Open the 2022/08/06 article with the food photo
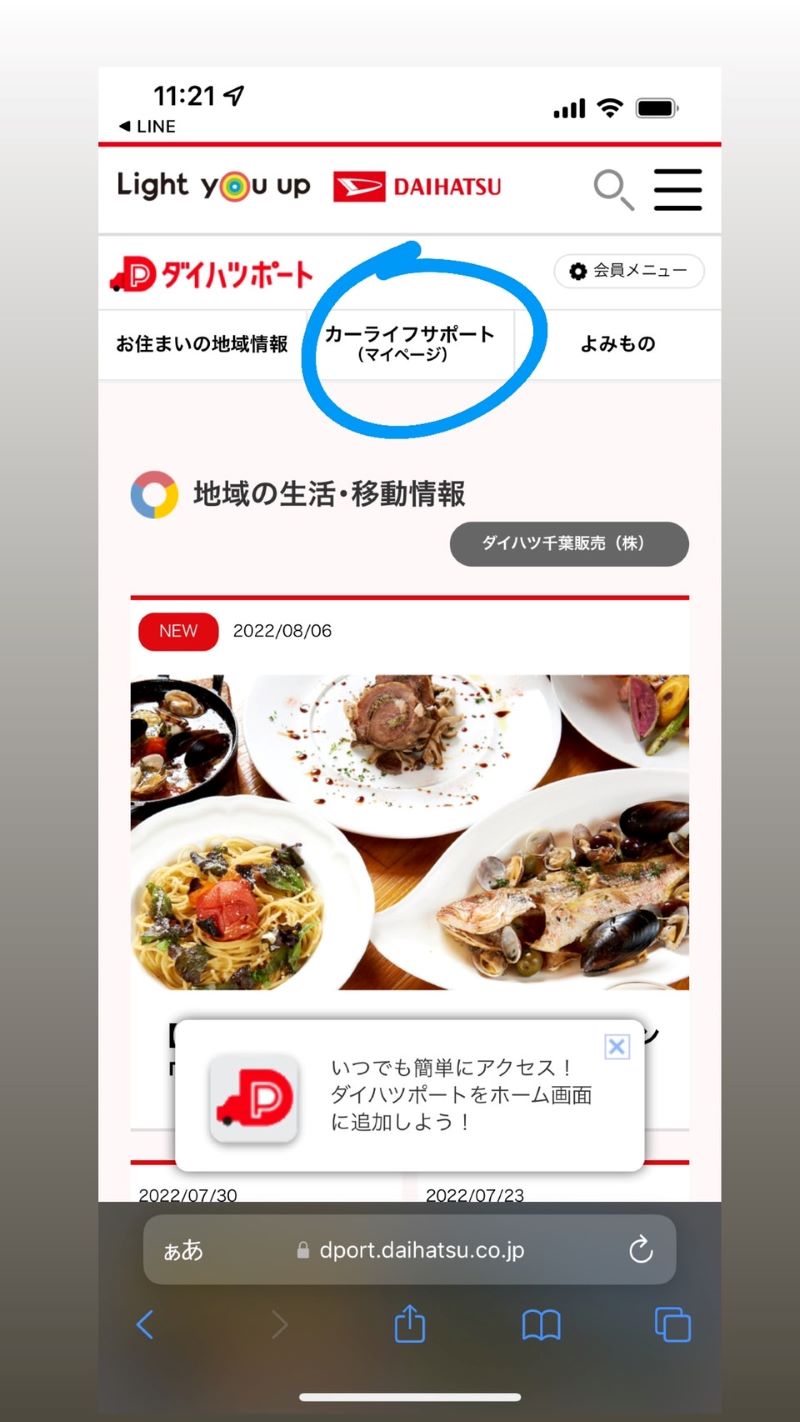 coord(409,831)
